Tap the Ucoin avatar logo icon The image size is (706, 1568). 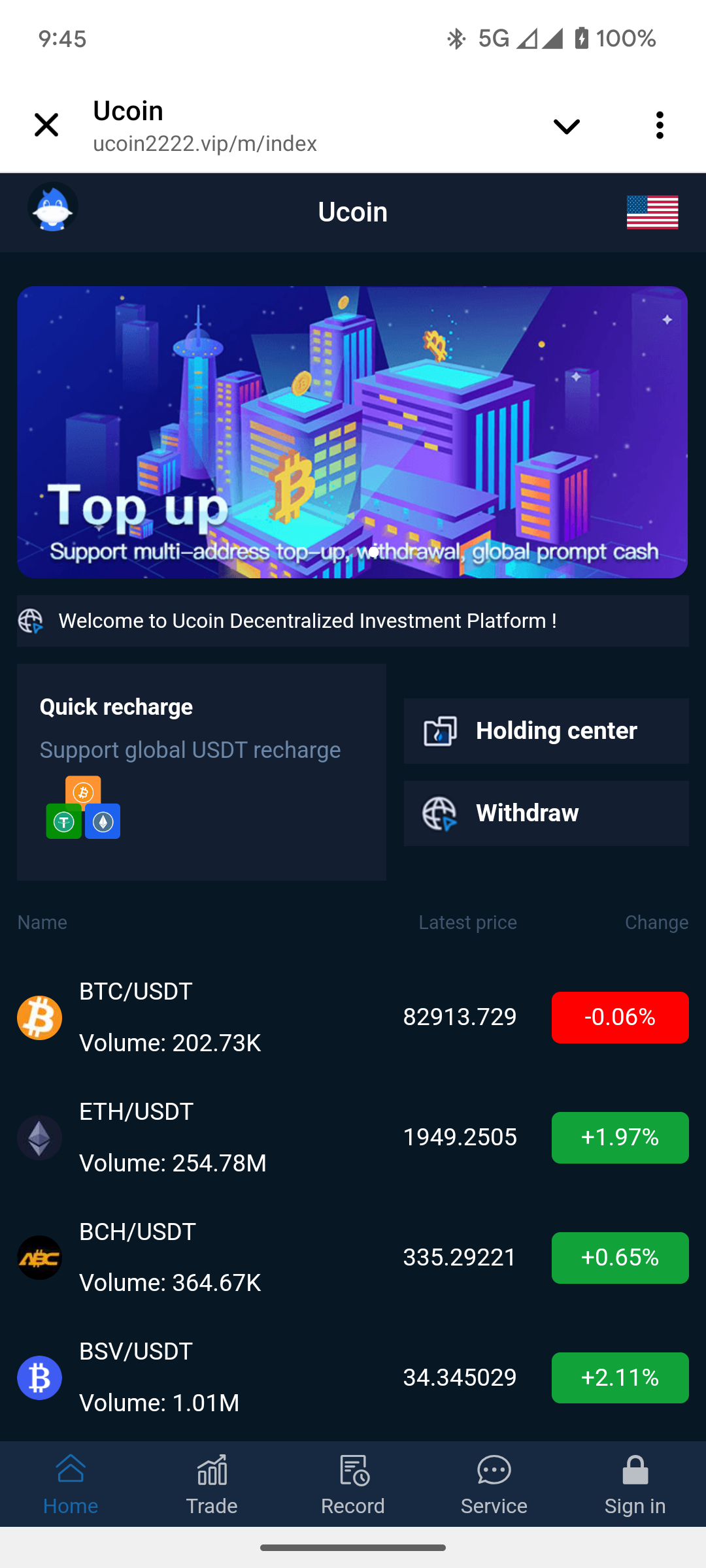[x=53, y=208]
